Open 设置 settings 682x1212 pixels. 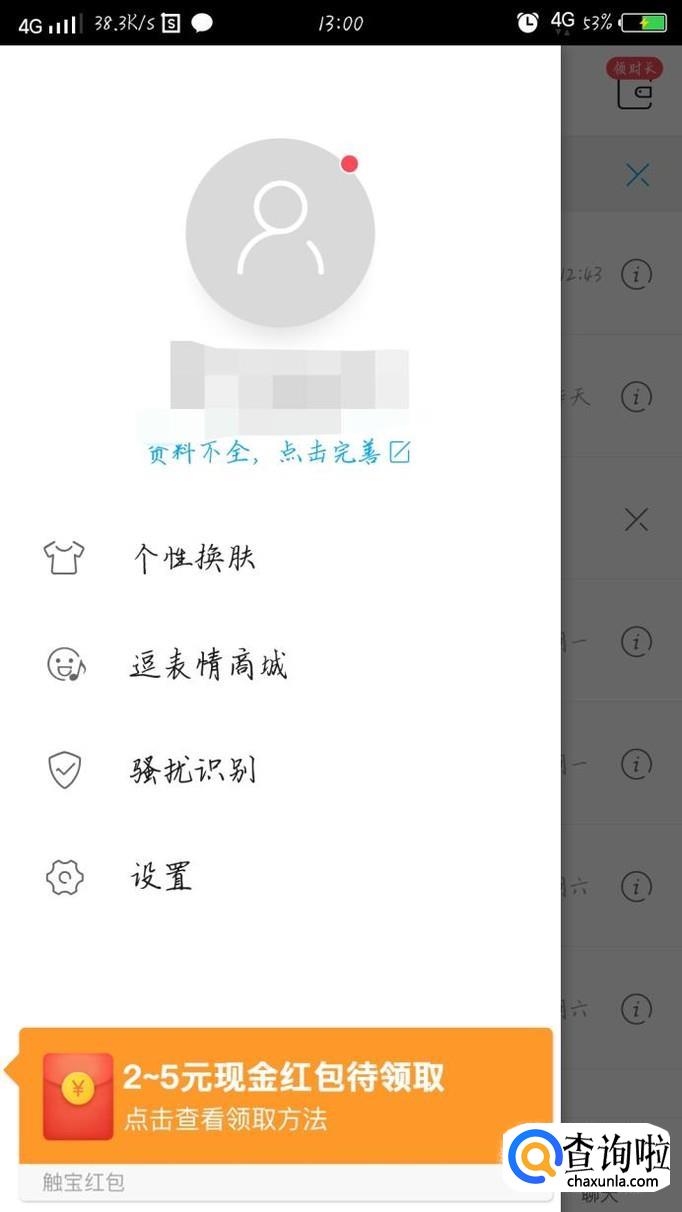[161, 877]
